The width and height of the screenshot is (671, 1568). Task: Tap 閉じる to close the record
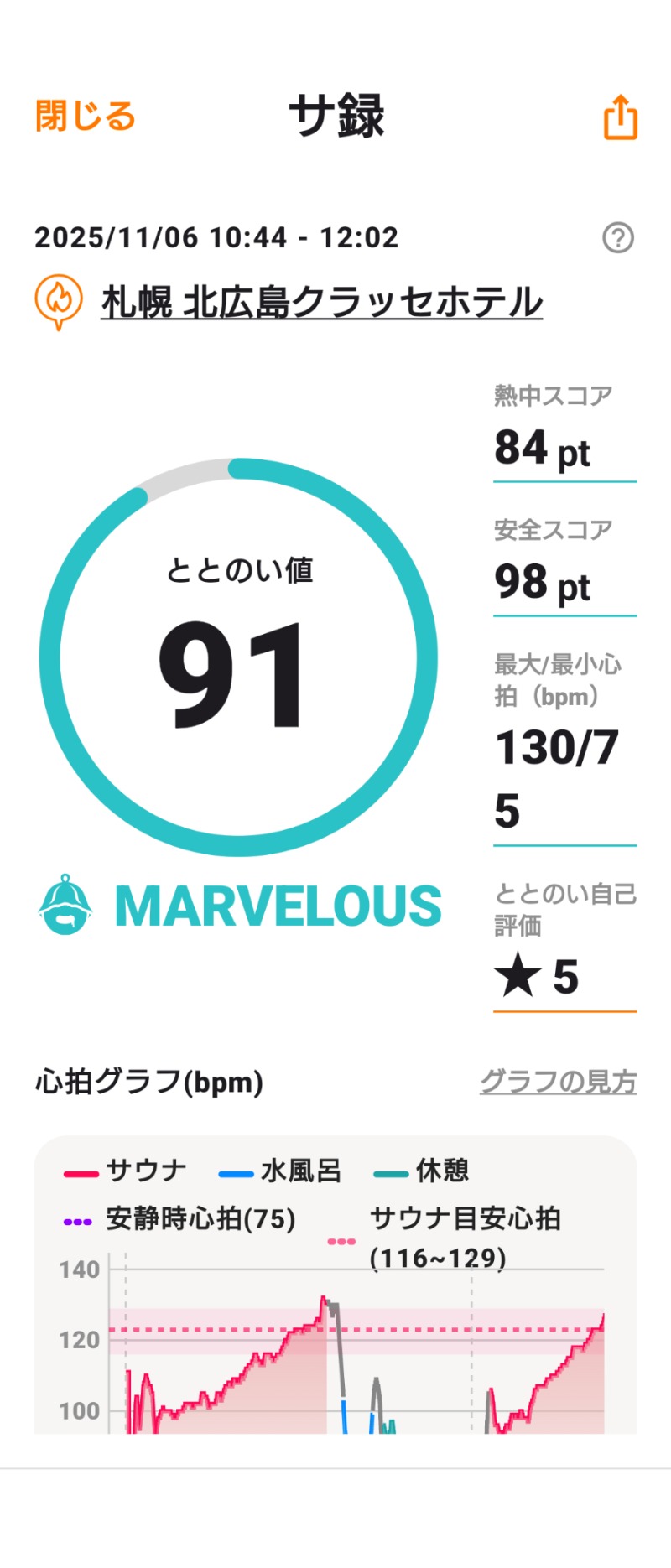(85, 116)
